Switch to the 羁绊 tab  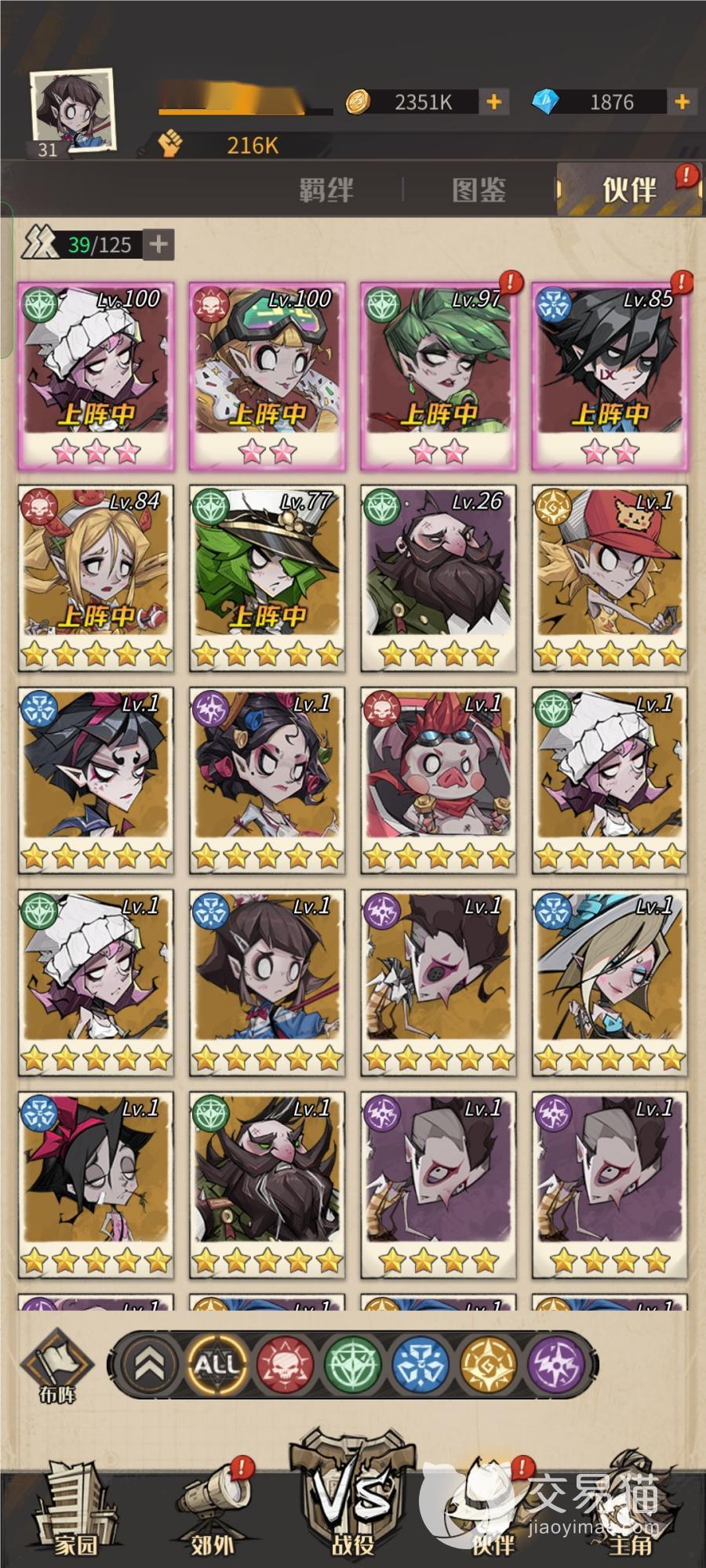click(326, 190)
